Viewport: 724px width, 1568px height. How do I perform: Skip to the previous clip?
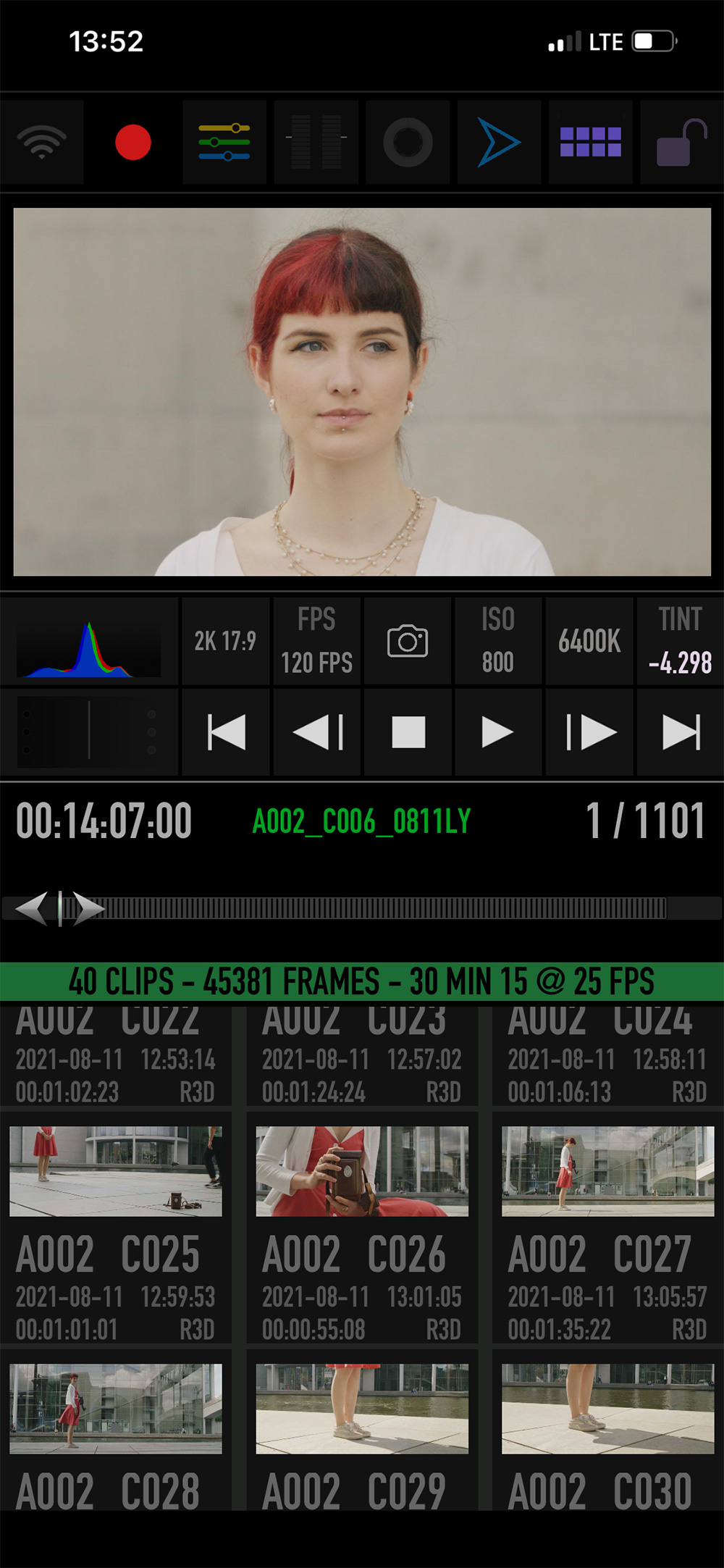point(225,732)
